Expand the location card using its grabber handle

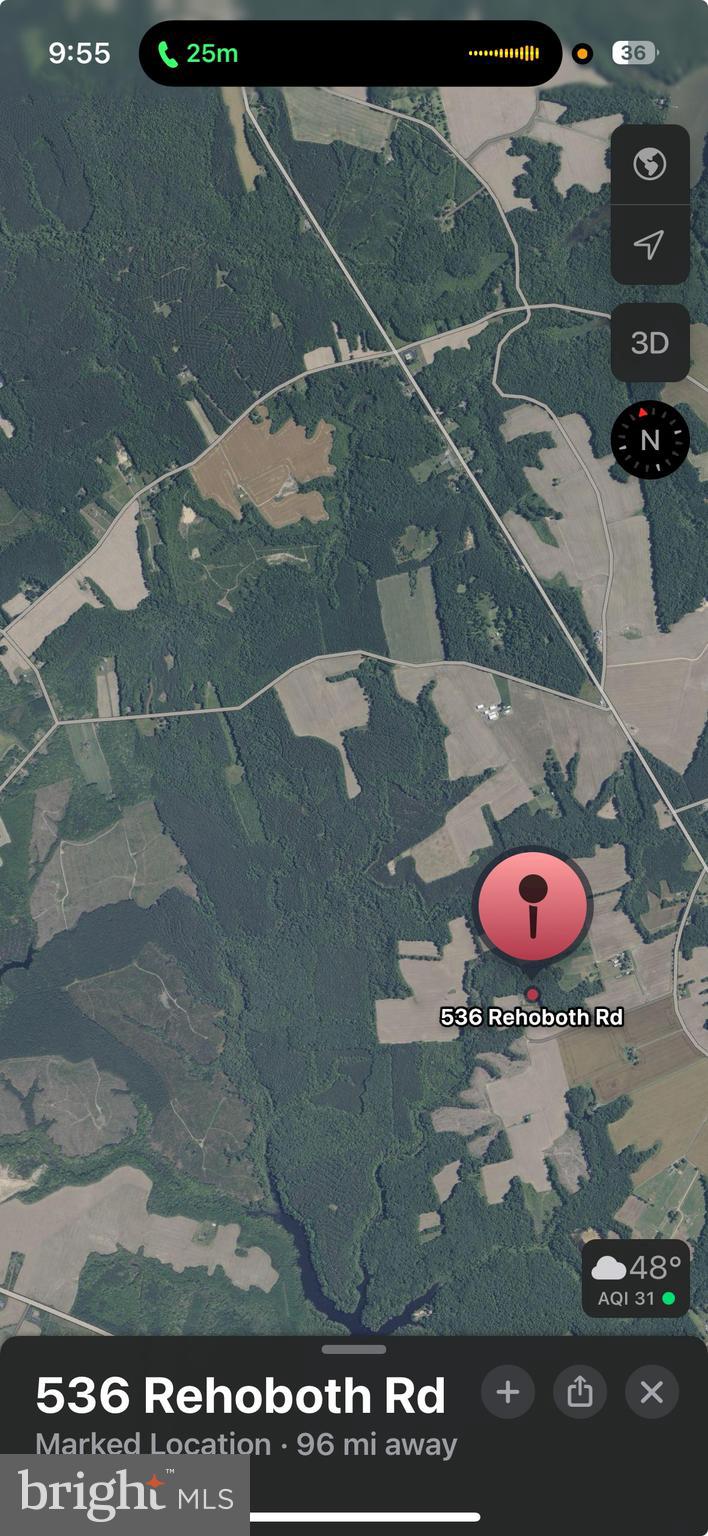click(354, 1349)
